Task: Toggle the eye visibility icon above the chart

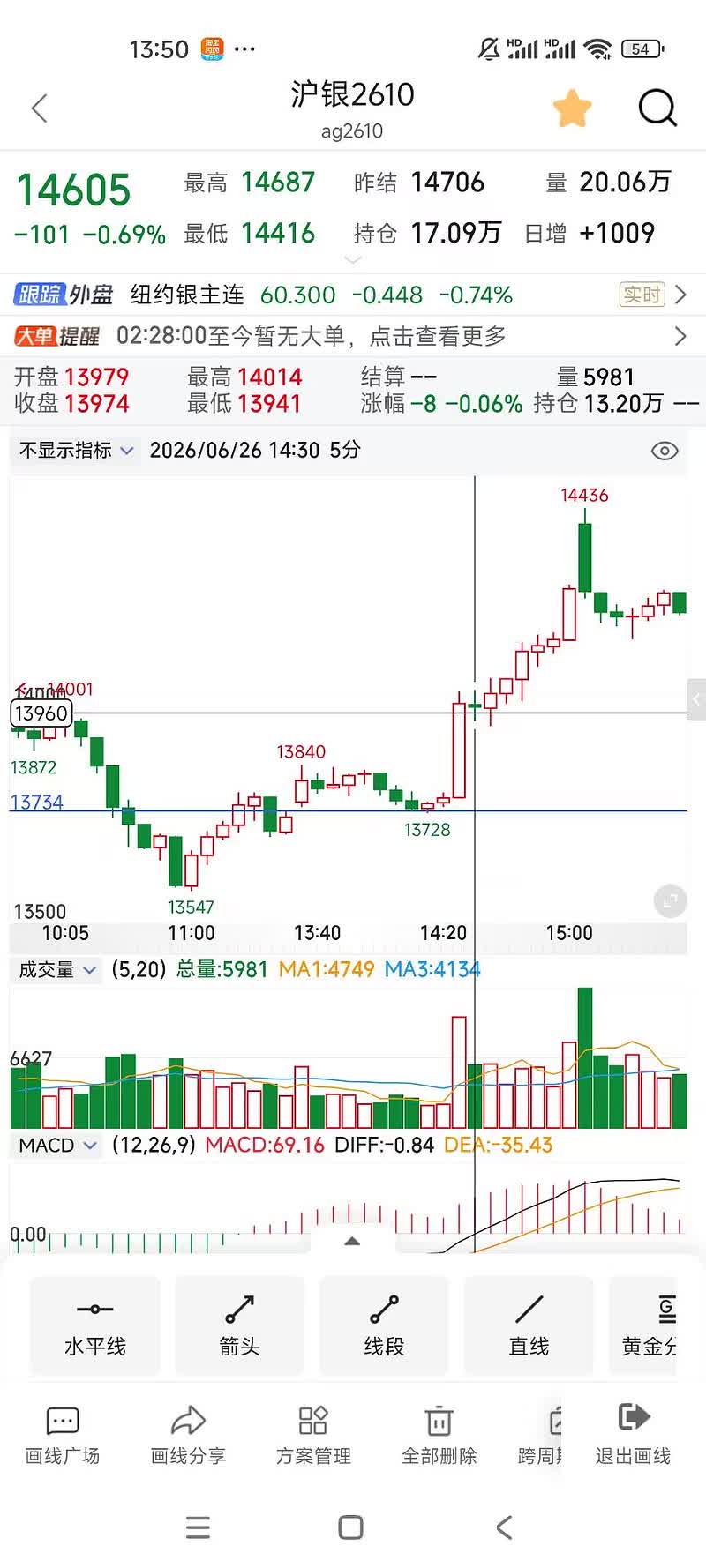Action: pyautogui.click(x=665, y=451)
